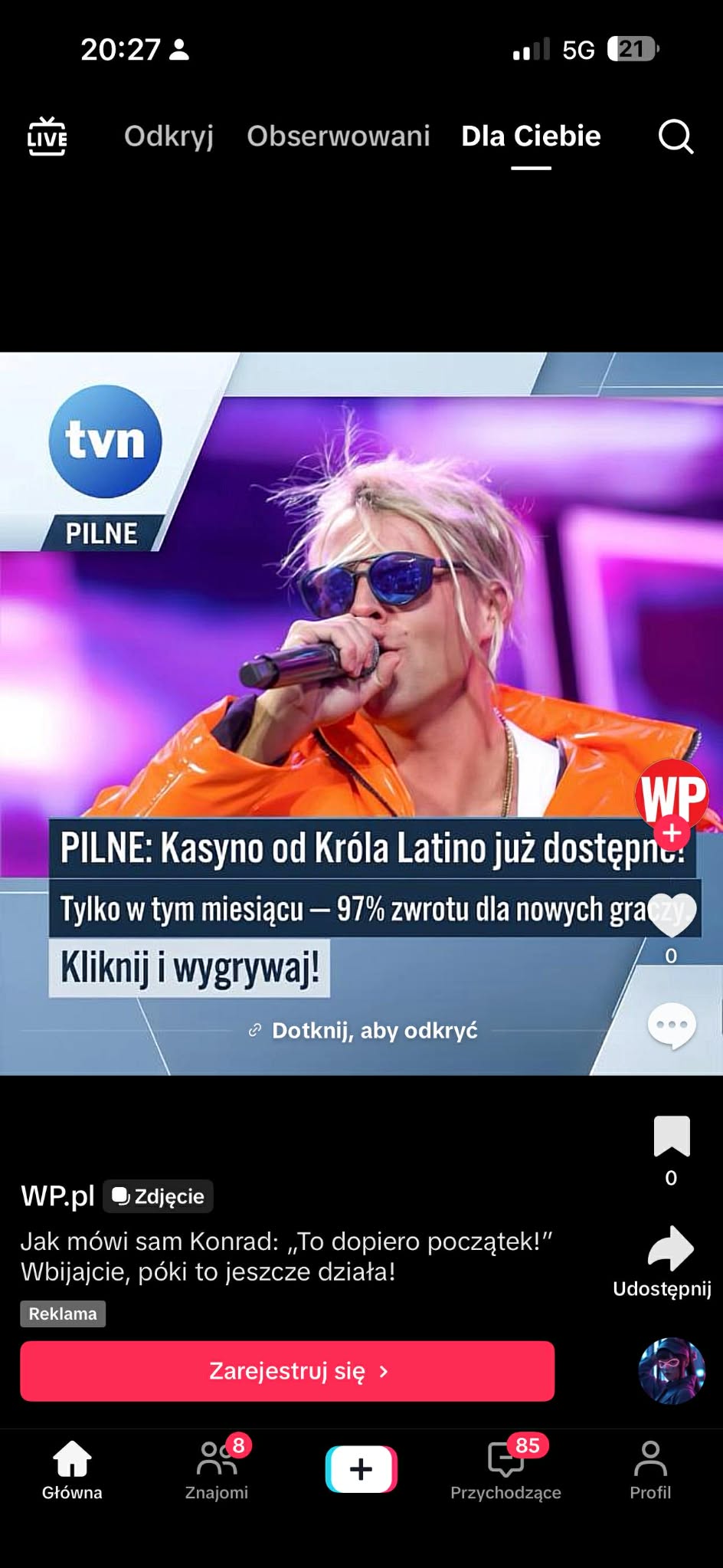
Task: Open the sound disc avatar
Action: click(x=672, y=1371)
